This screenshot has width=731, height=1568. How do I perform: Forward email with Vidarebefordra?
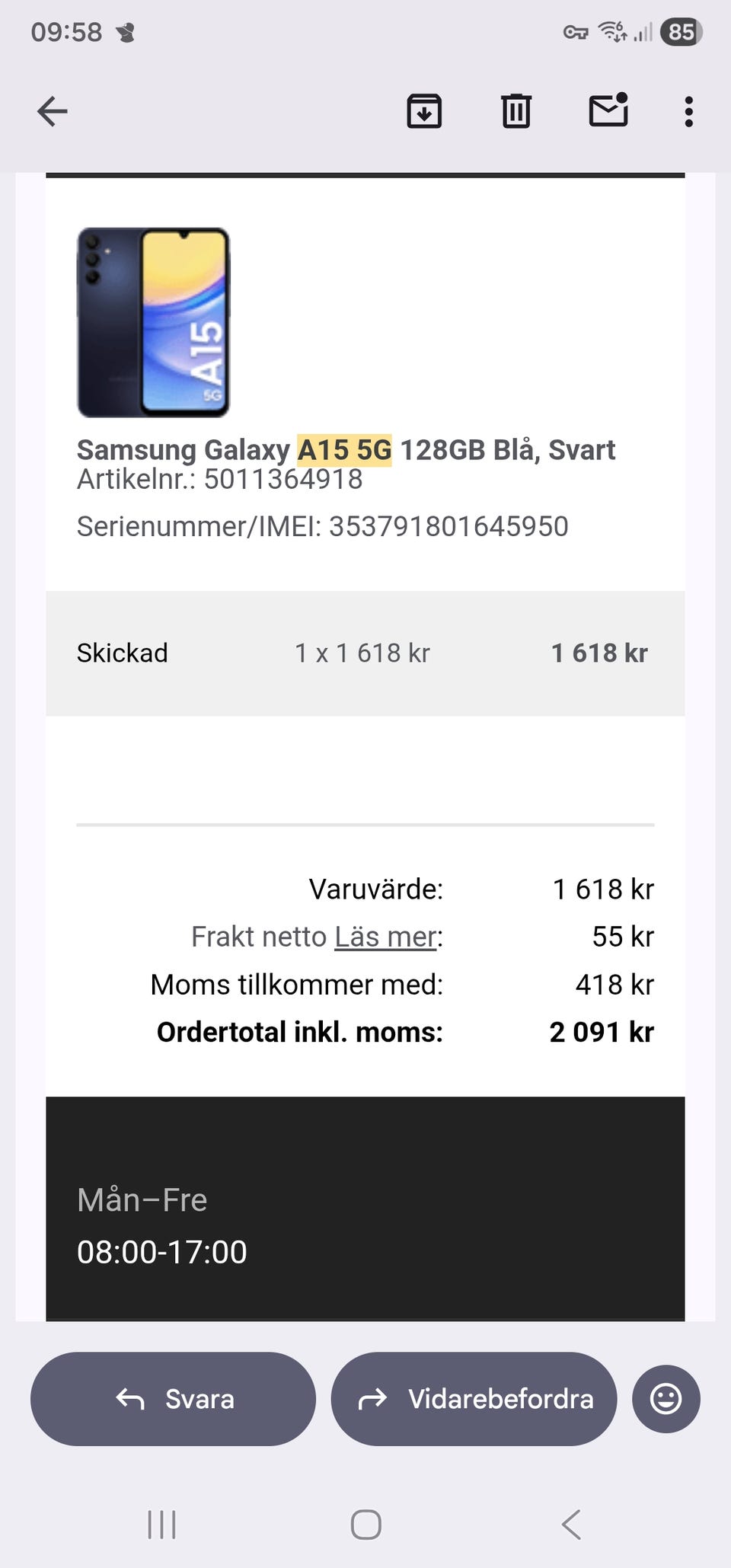click(474, 1399)
